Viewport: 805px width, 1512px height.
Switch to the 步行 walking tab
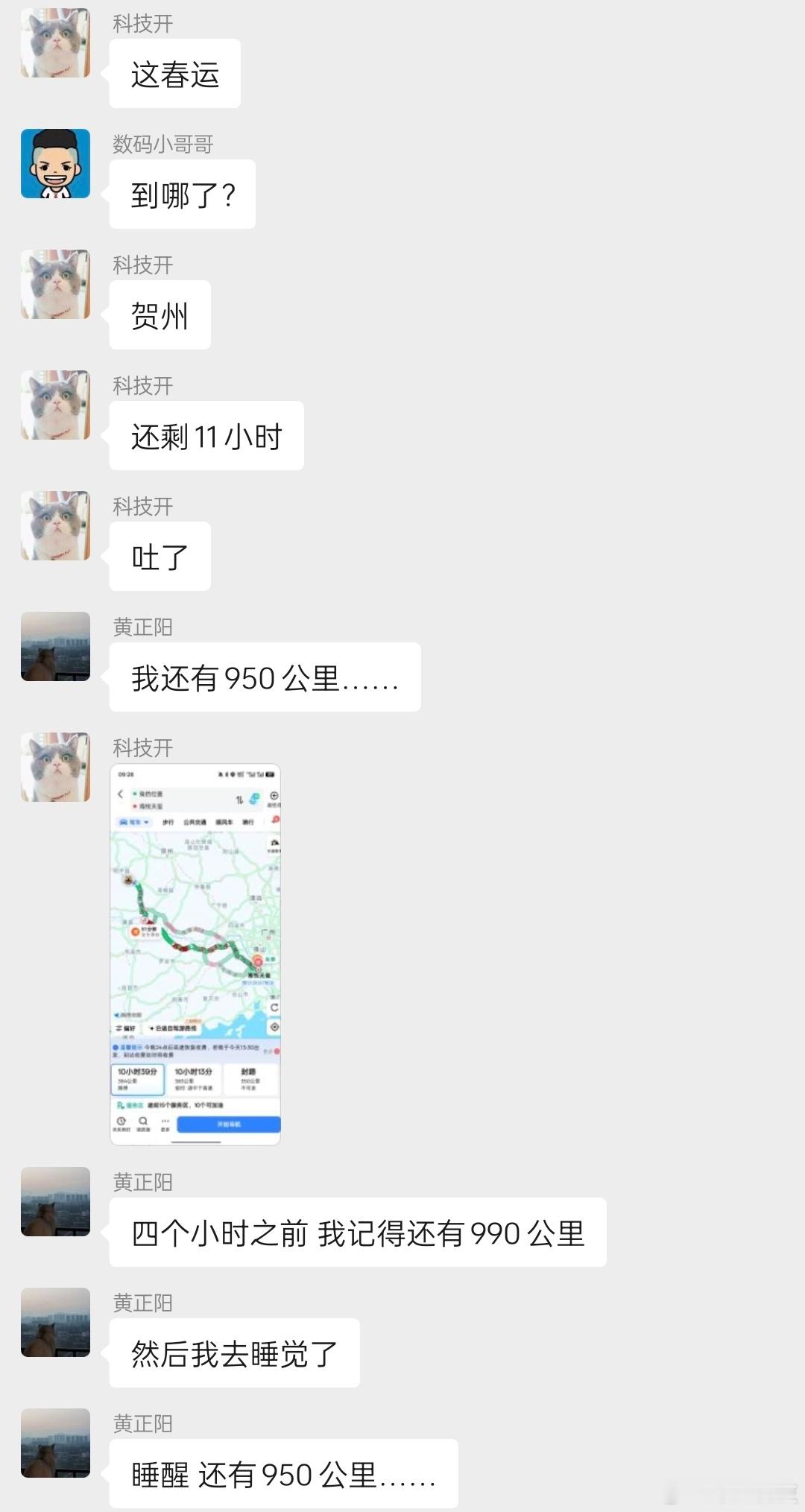[x=168, y=822]
